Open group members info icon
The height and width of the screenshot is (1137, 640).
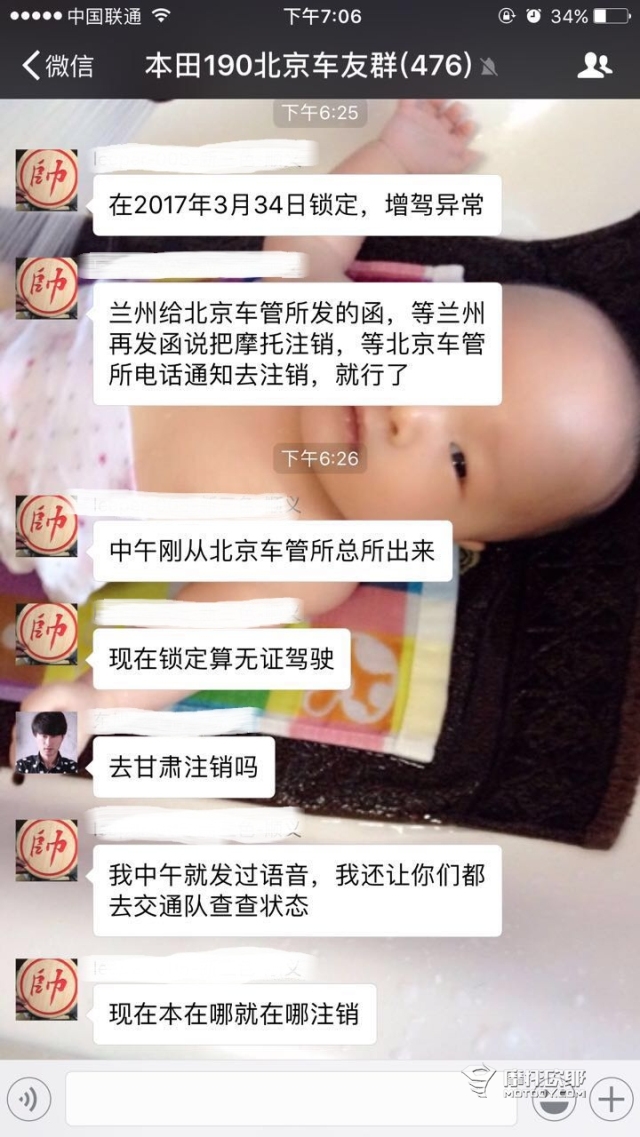coord(594,66)
